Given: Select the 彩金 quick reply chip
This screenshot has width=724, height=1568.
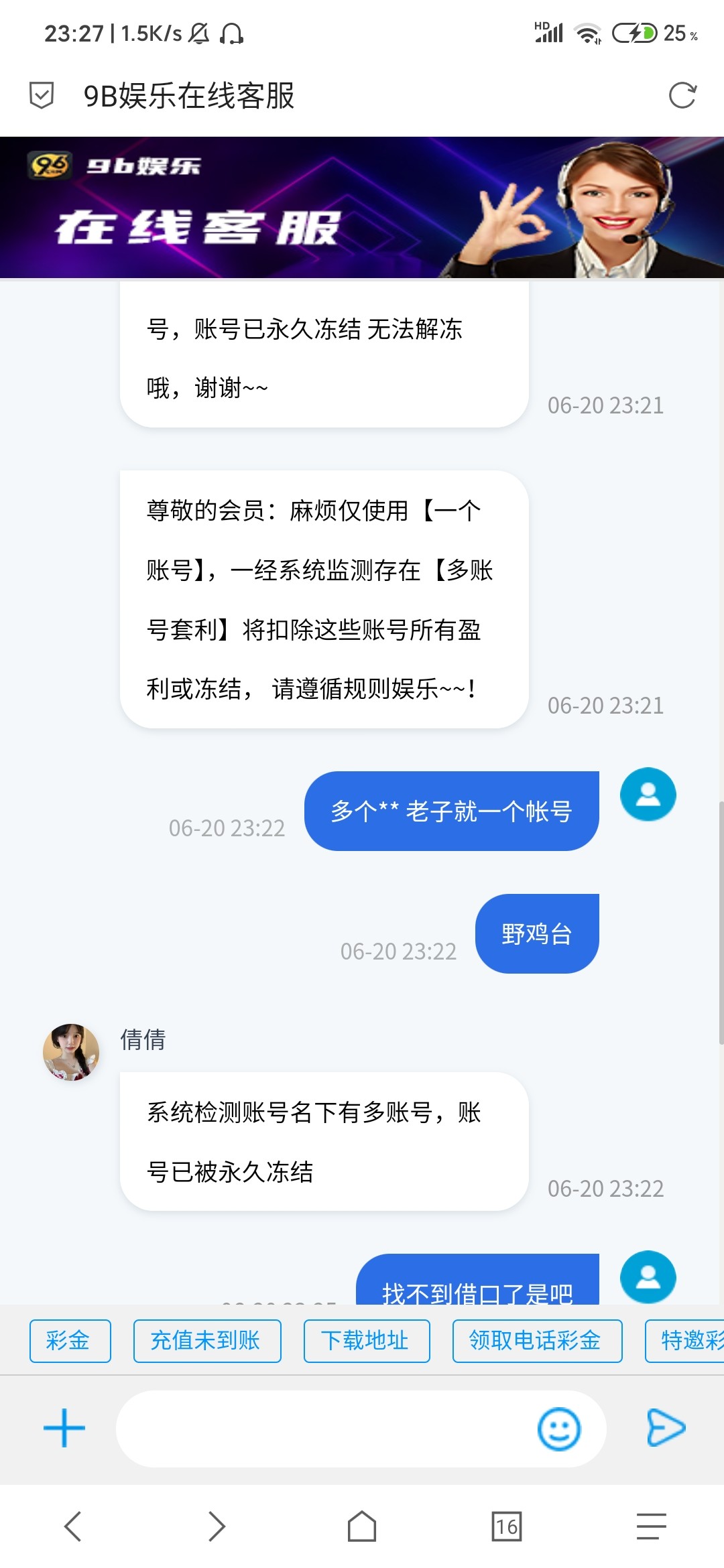Looking at the screenshot, I should 70,1341.
